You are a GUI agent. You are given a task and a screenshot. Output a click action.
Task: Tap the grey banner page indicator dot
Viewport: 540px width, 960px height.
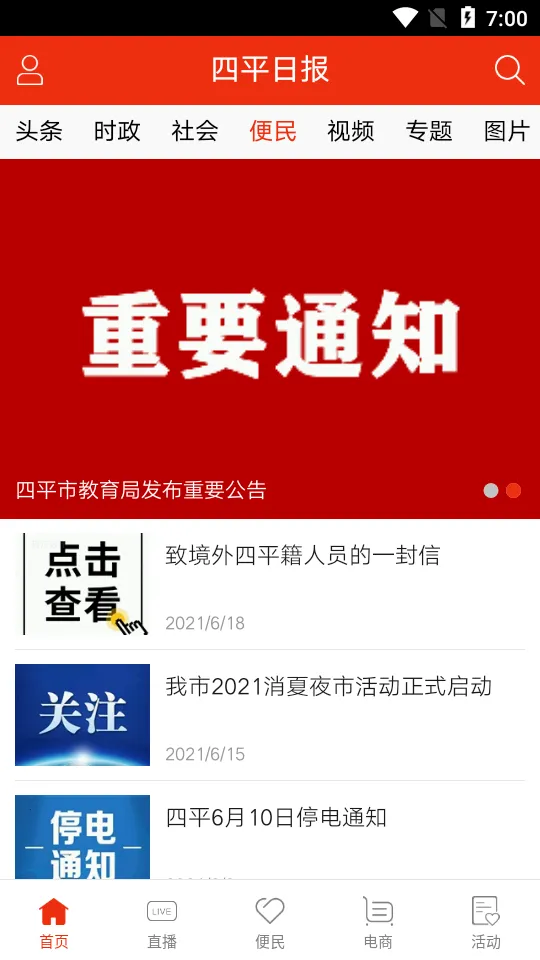tap(491, 490)
